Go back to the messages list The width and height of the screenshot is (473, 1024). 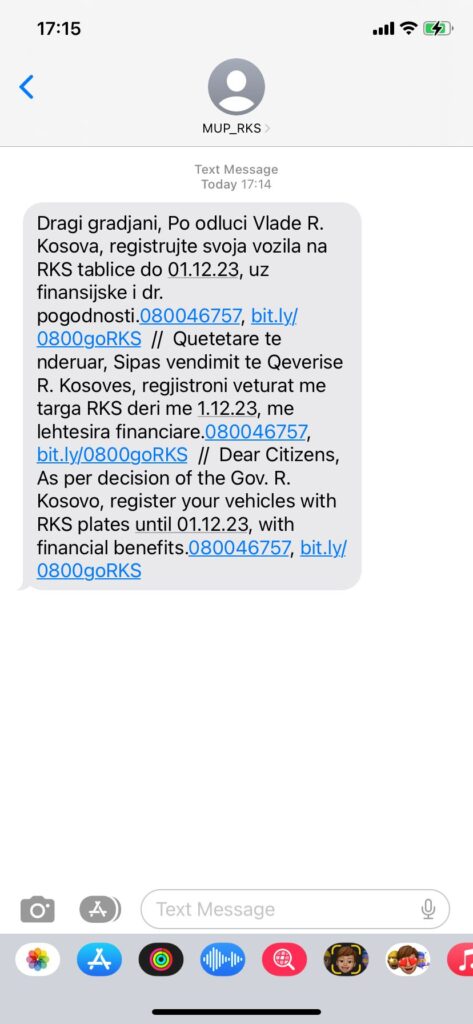coord(26,87)
